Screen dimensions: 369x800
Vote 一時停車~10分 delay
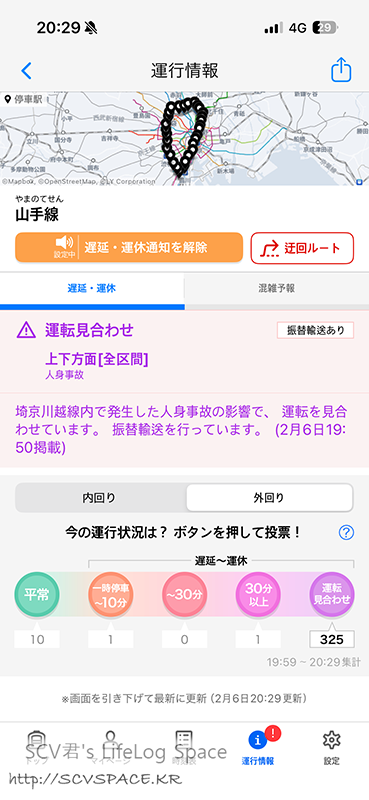[x=111, y=595]
